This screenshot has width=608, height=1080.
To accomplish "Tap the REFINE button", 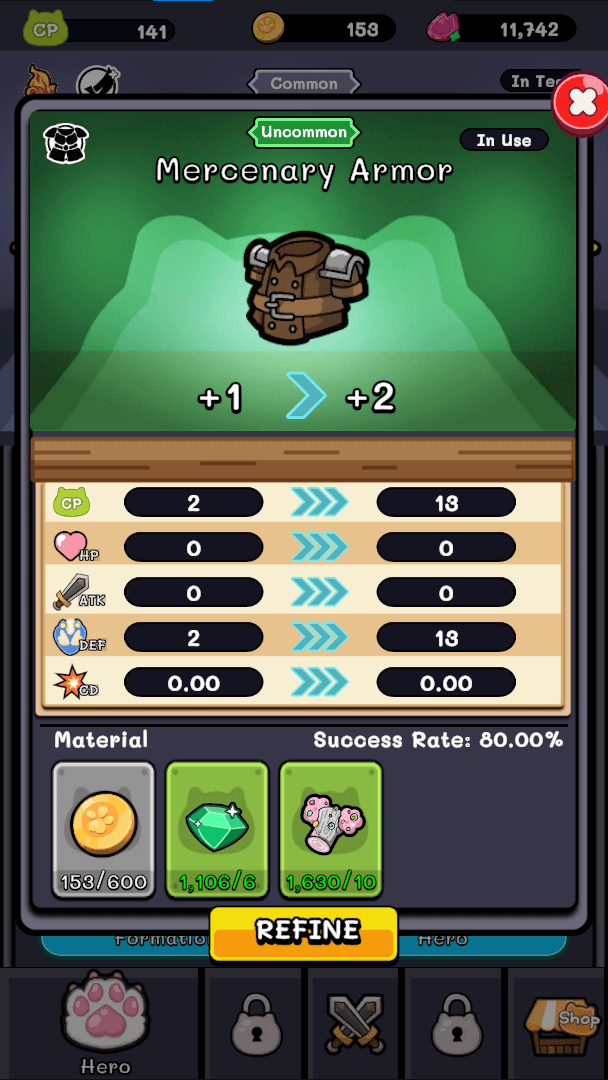I will [x=304, y=933].
